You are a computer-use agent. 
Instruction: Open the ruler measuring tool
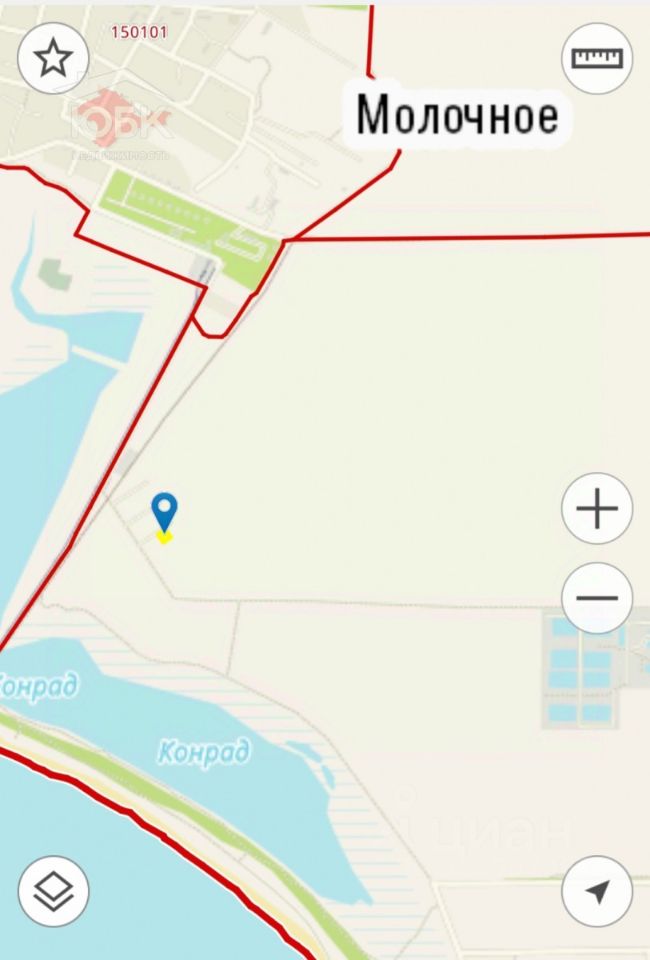(x=597, y=57)
